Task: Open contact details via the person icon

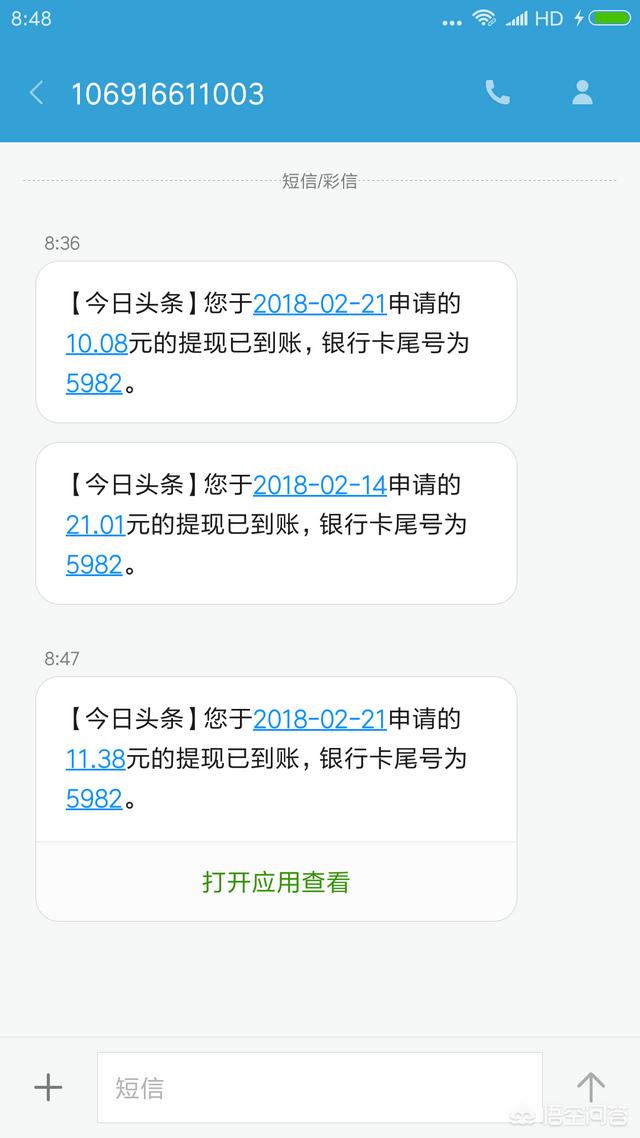Action: pyautogui.click(x=582, y=93)
